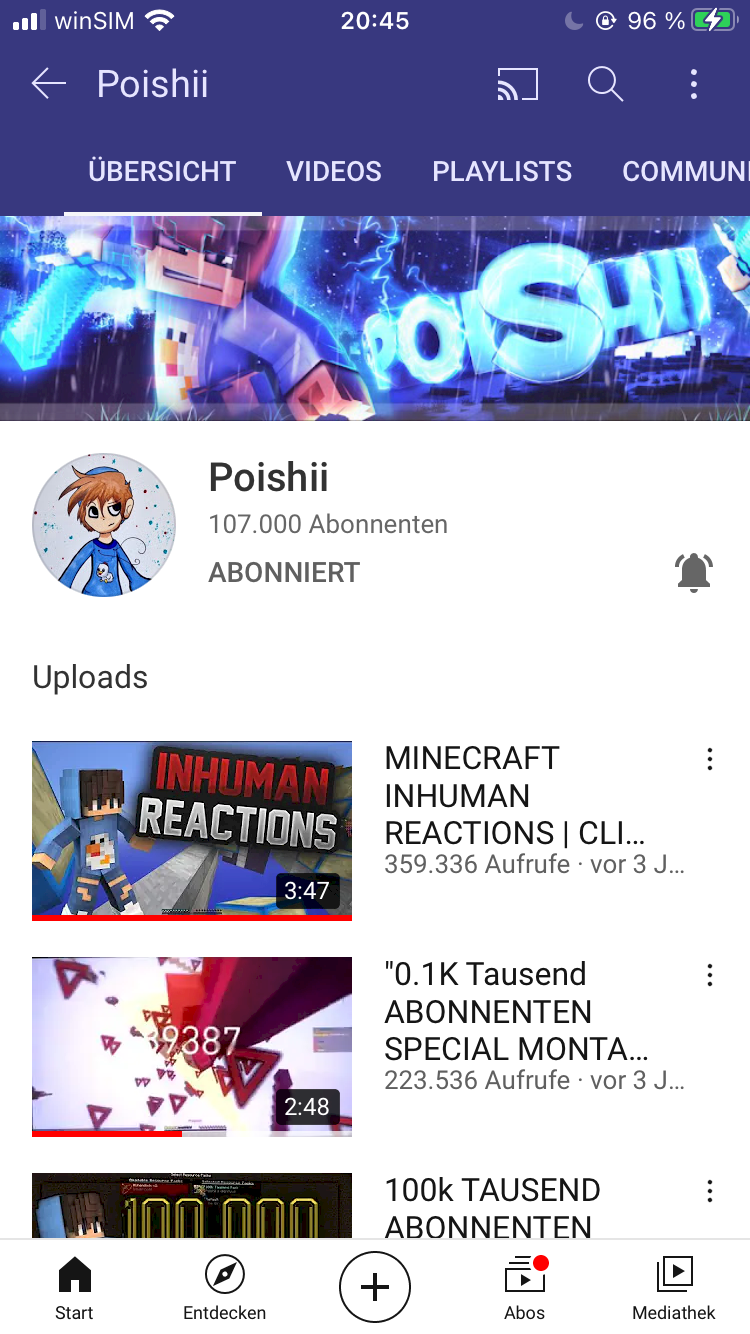
Task: Open the overflow menu in top bar
Action: click(x=693, y=85)
